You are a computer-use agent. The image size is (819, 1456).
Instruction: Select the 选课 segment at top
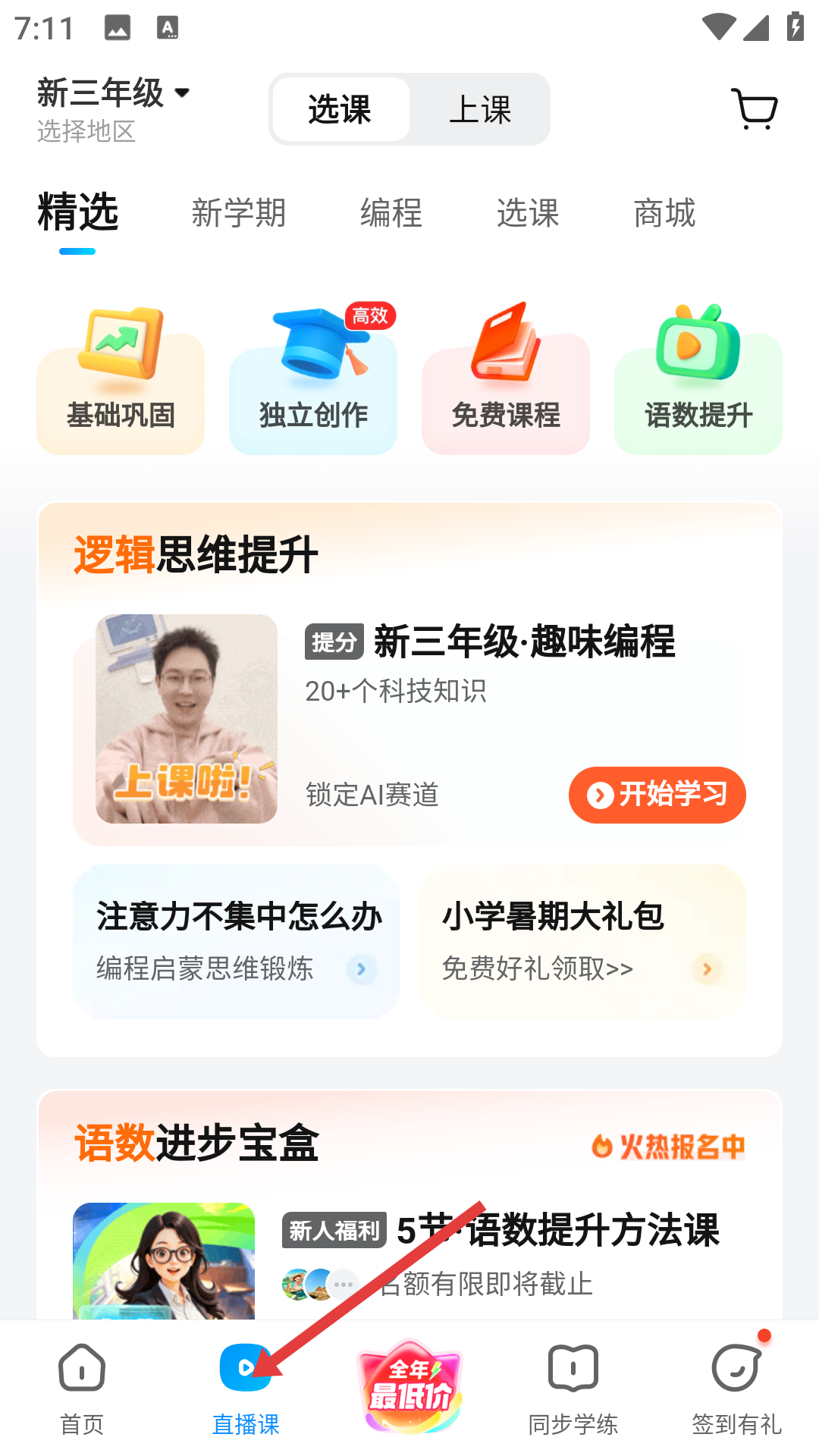click(340, 110)
